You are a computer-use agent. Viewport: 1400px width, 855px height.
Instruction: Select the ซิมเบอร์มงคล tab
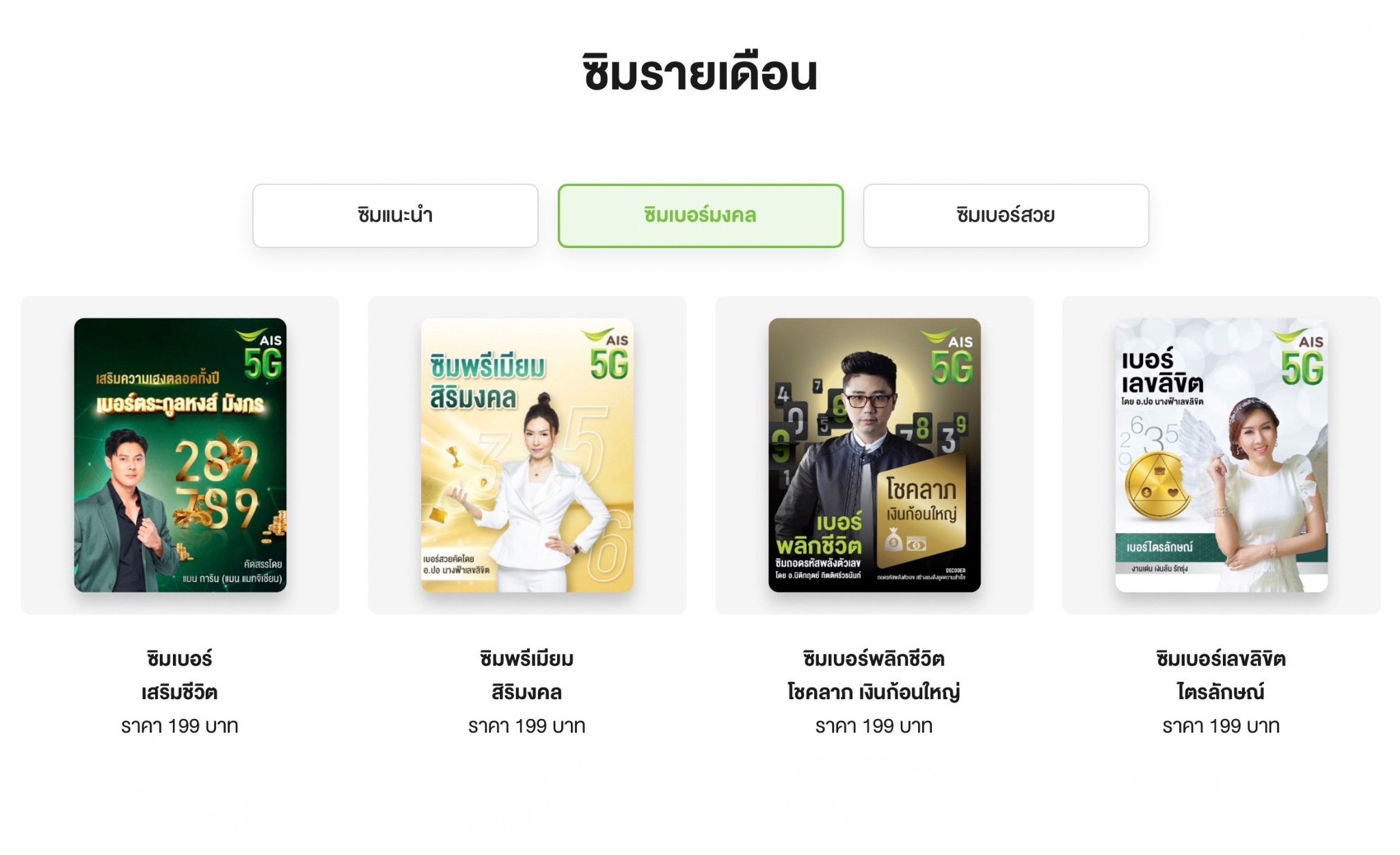tap(700, 215)
